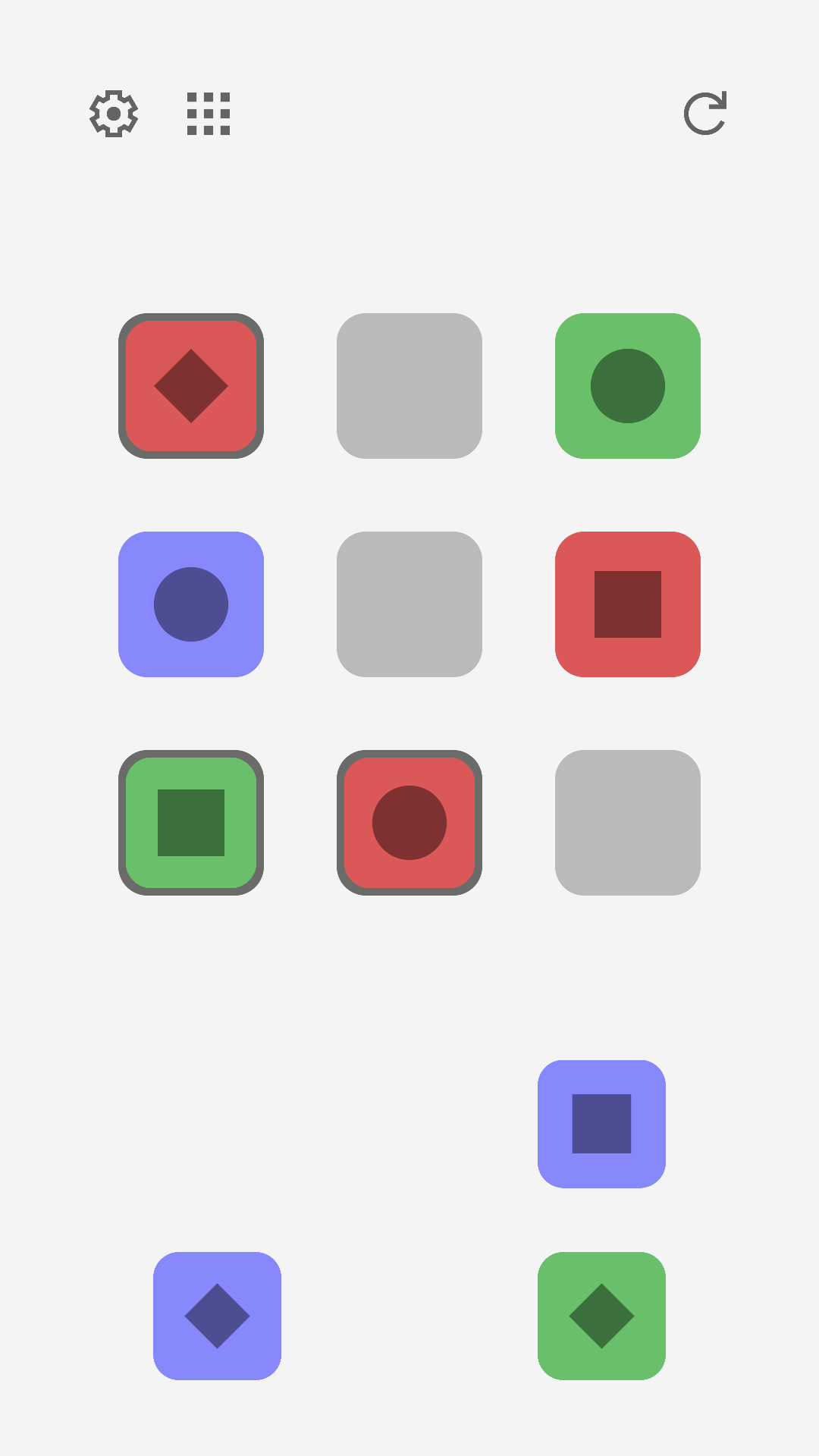Viewport: 819px width, 1456px height.
Task: Pick the blue square piece below the board
Action: 601,1124
